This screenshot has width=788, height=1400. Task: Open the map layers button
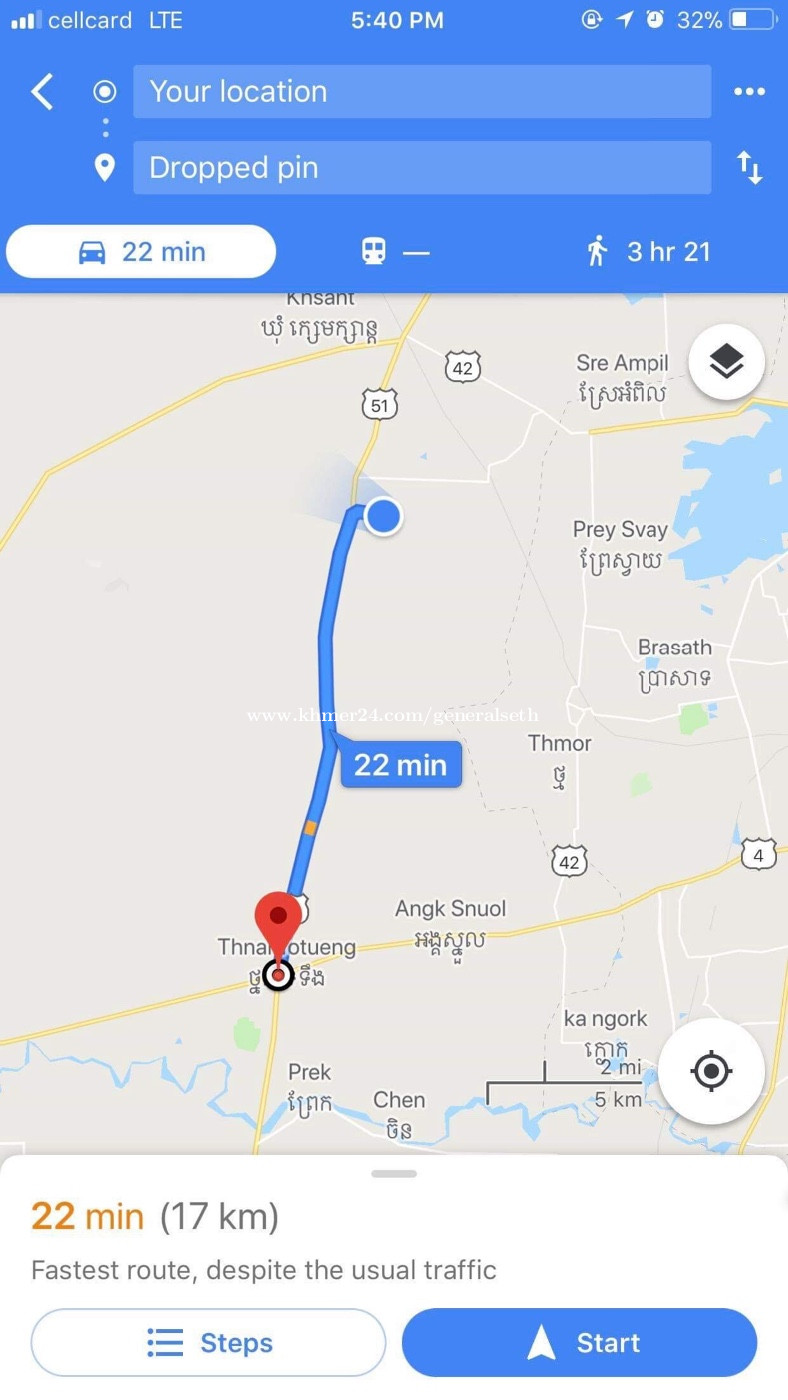pos(727,362)
